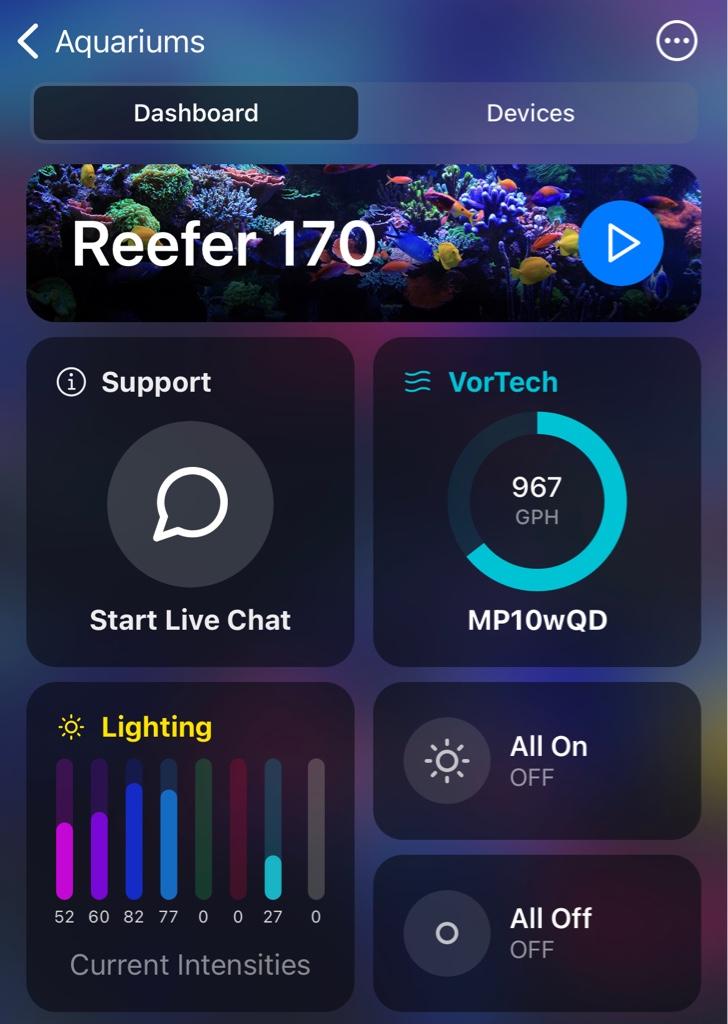Tap the play button on Reefer 170
Screen dimensions: 728x1024
click(x=622, y=243)
